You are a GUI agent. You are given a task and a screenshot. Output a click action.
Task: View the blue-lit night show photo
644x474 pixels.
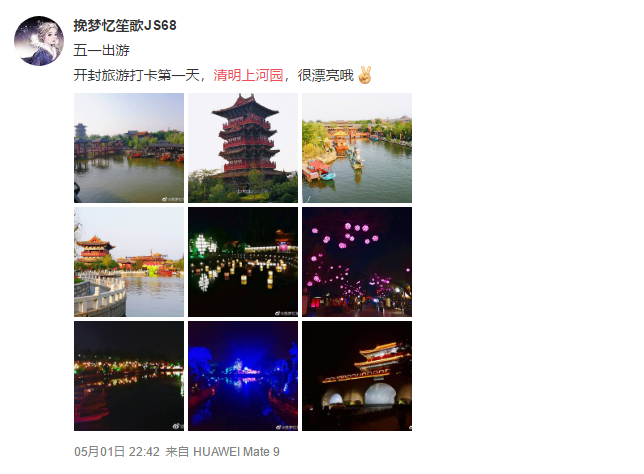click(243, 376)
